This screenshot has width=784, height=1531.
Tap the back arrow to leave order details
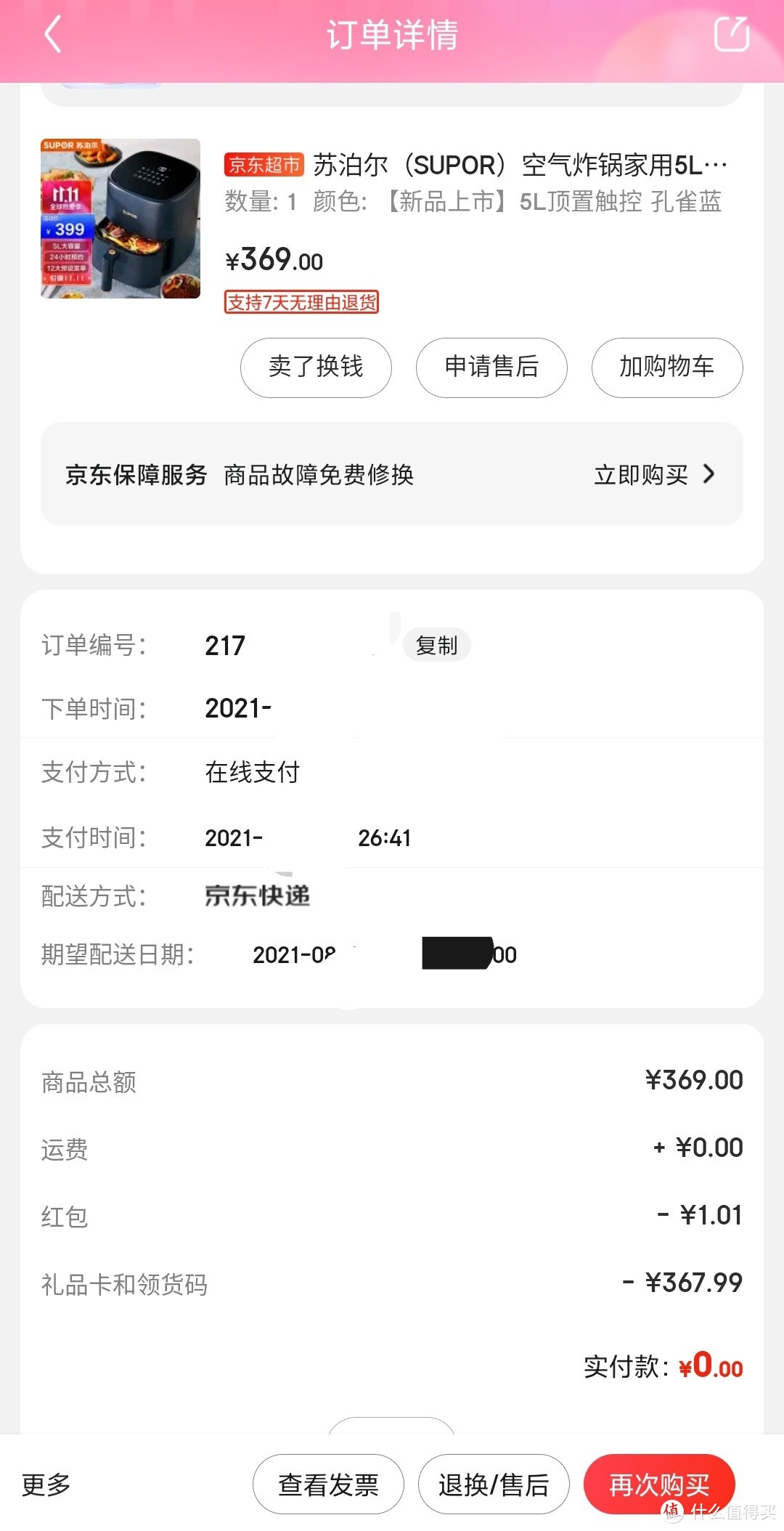click(51, 34)
